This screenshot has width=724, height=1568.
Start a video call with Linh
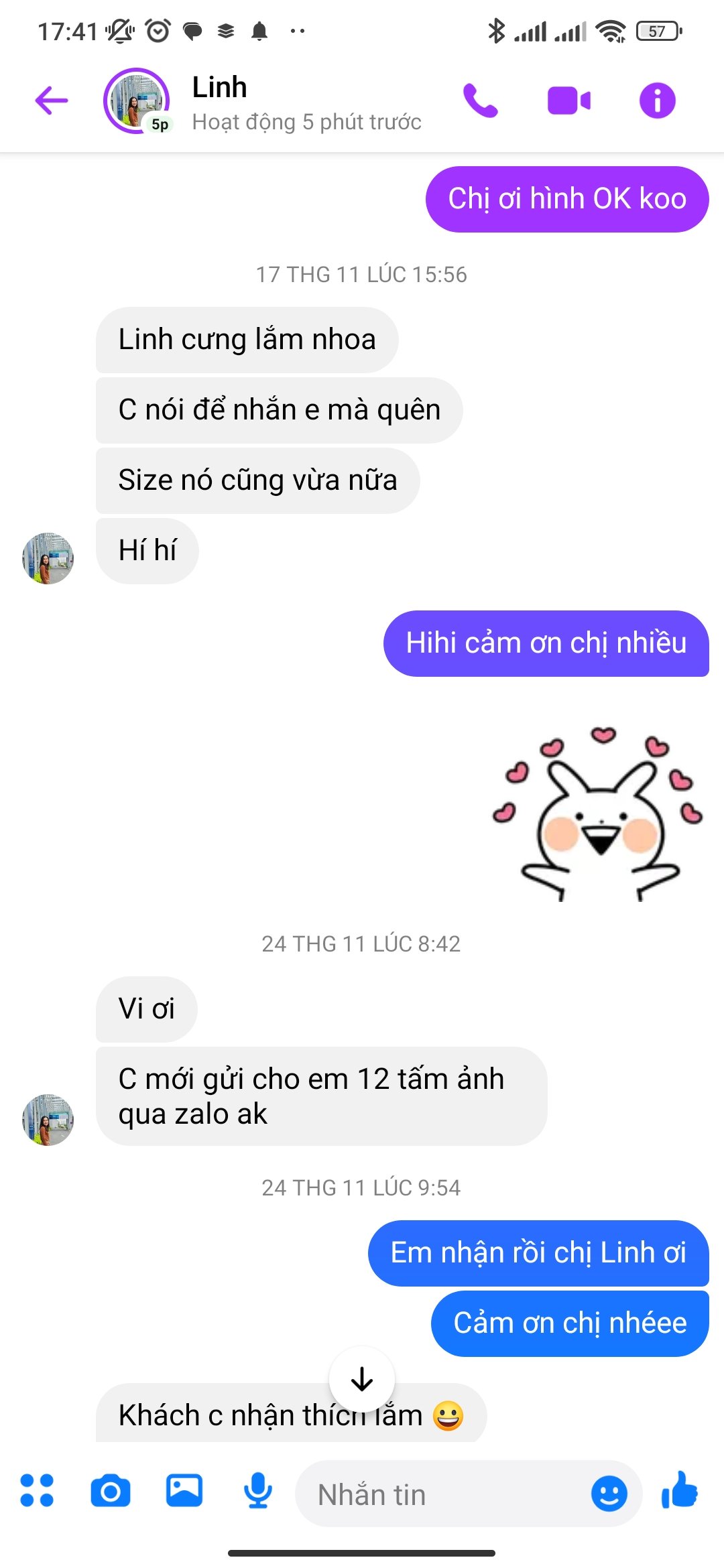pos(569,101)
